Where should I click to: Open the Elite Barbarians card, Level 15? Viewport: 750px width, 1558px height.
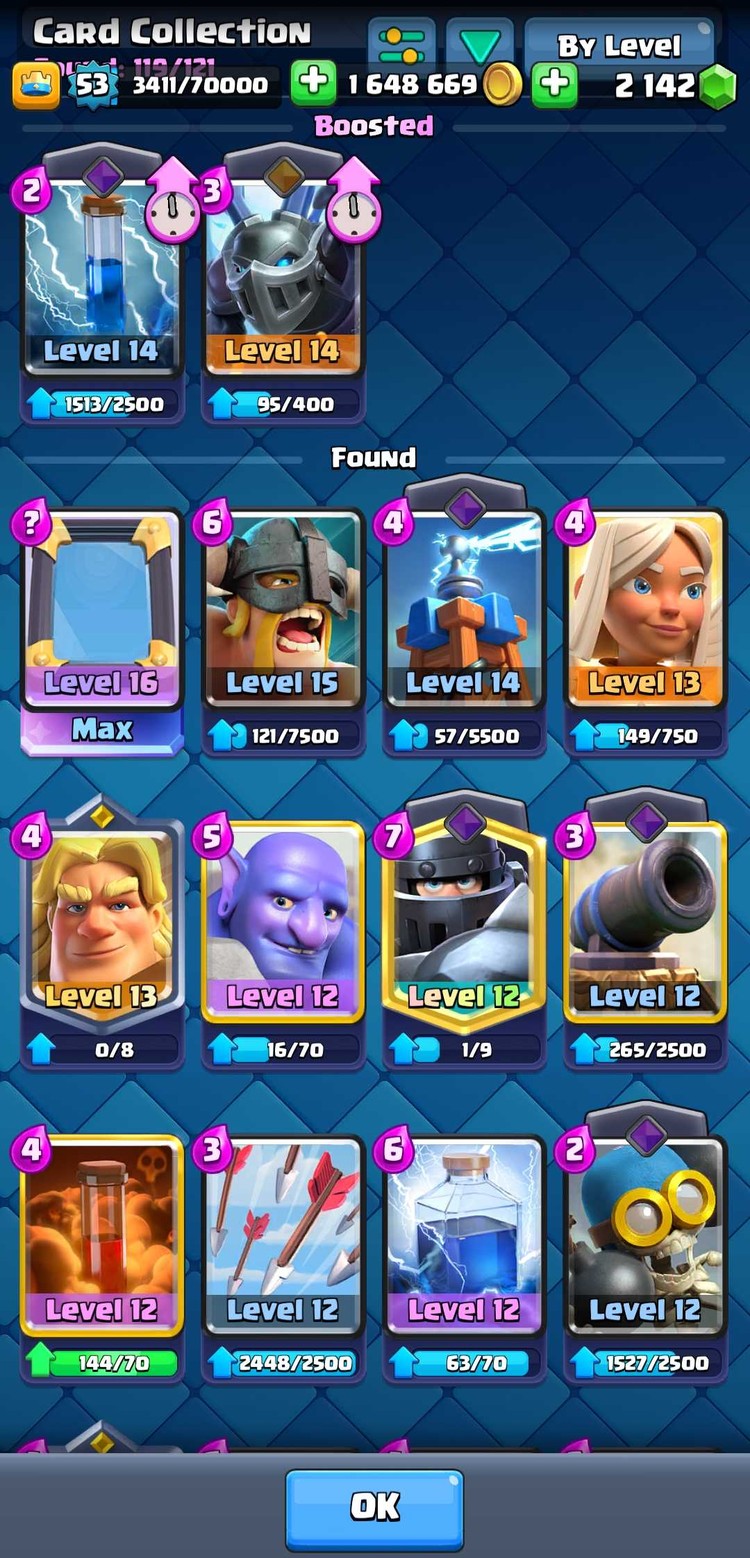pyautogui.click(x=283, y=610)
